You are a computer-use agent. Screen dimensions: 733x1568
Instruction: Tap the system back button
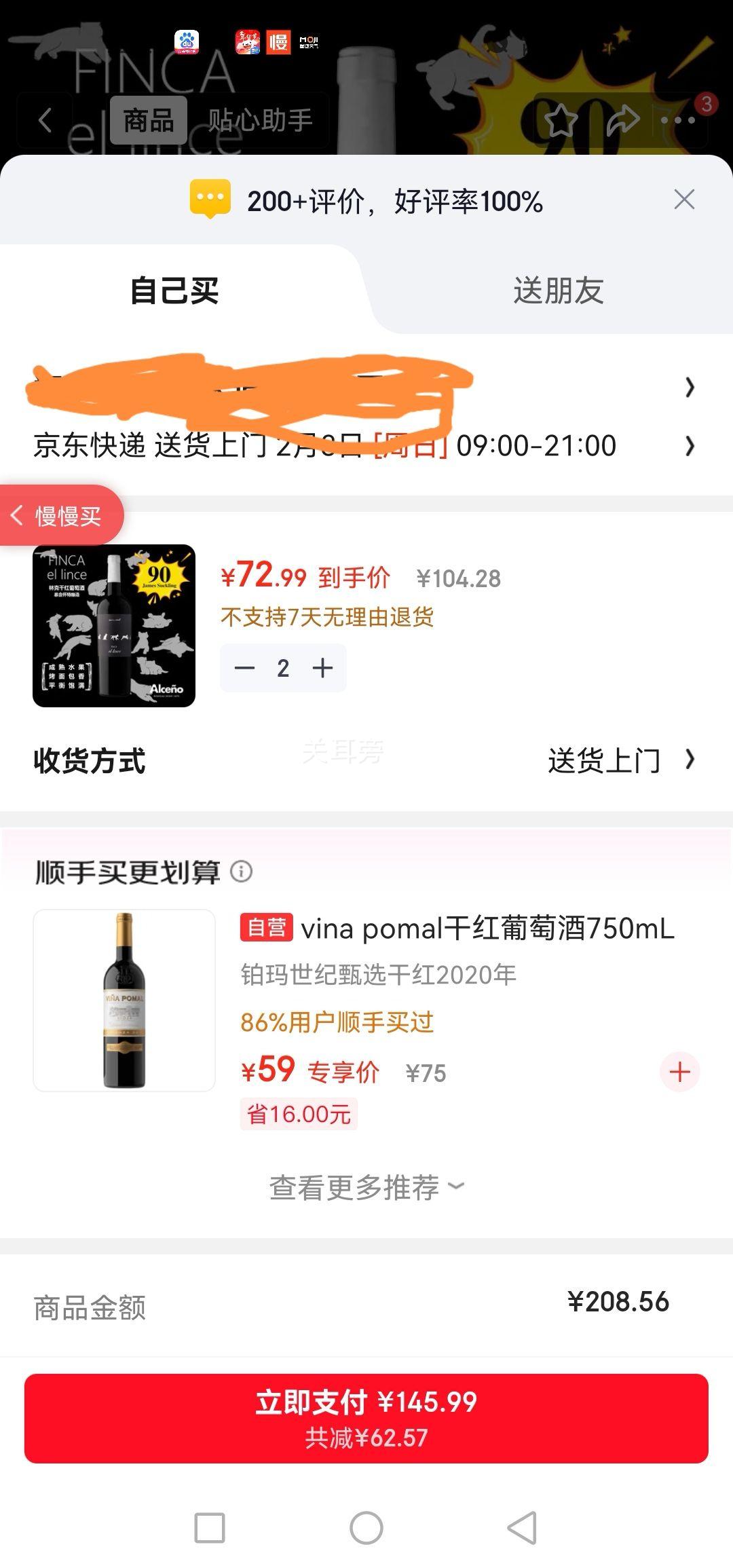coord(522,1528)
